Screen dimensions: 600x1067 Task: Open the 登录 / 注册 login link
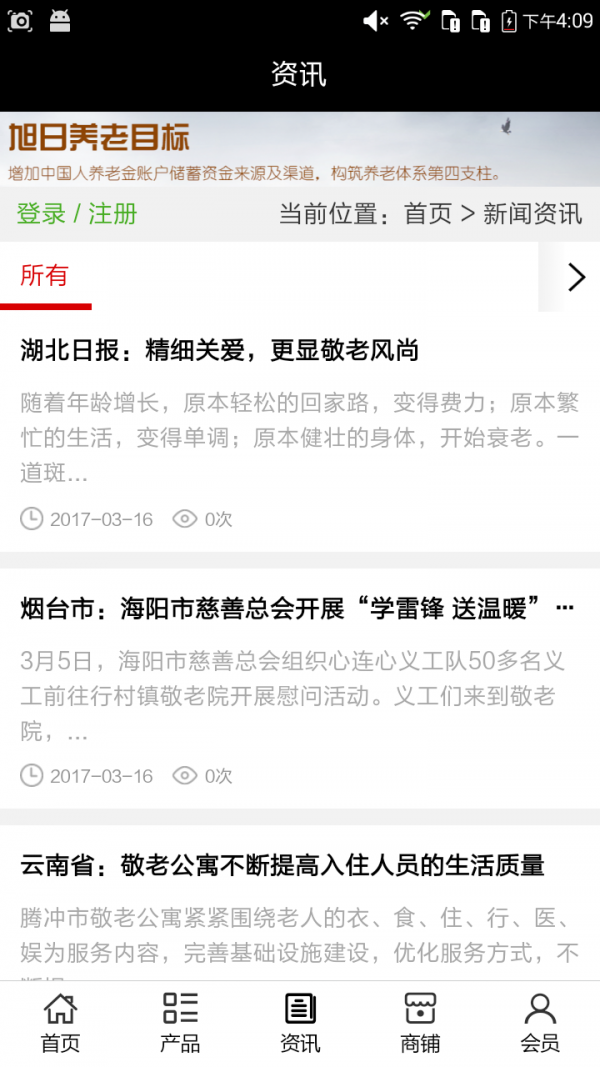click(x=77, y=214)
